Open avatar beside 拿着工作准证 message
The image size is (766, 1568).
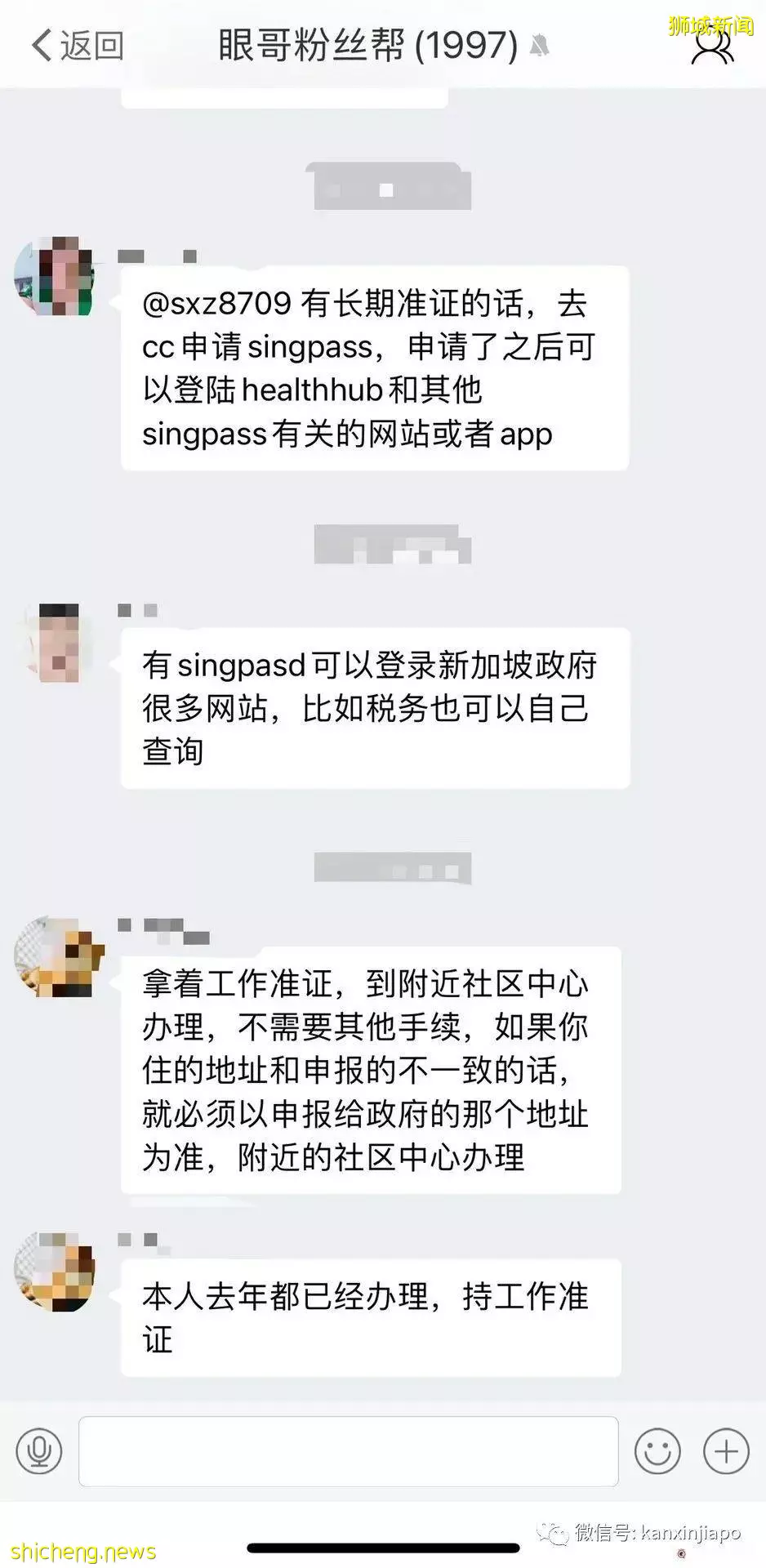[59, 956]
